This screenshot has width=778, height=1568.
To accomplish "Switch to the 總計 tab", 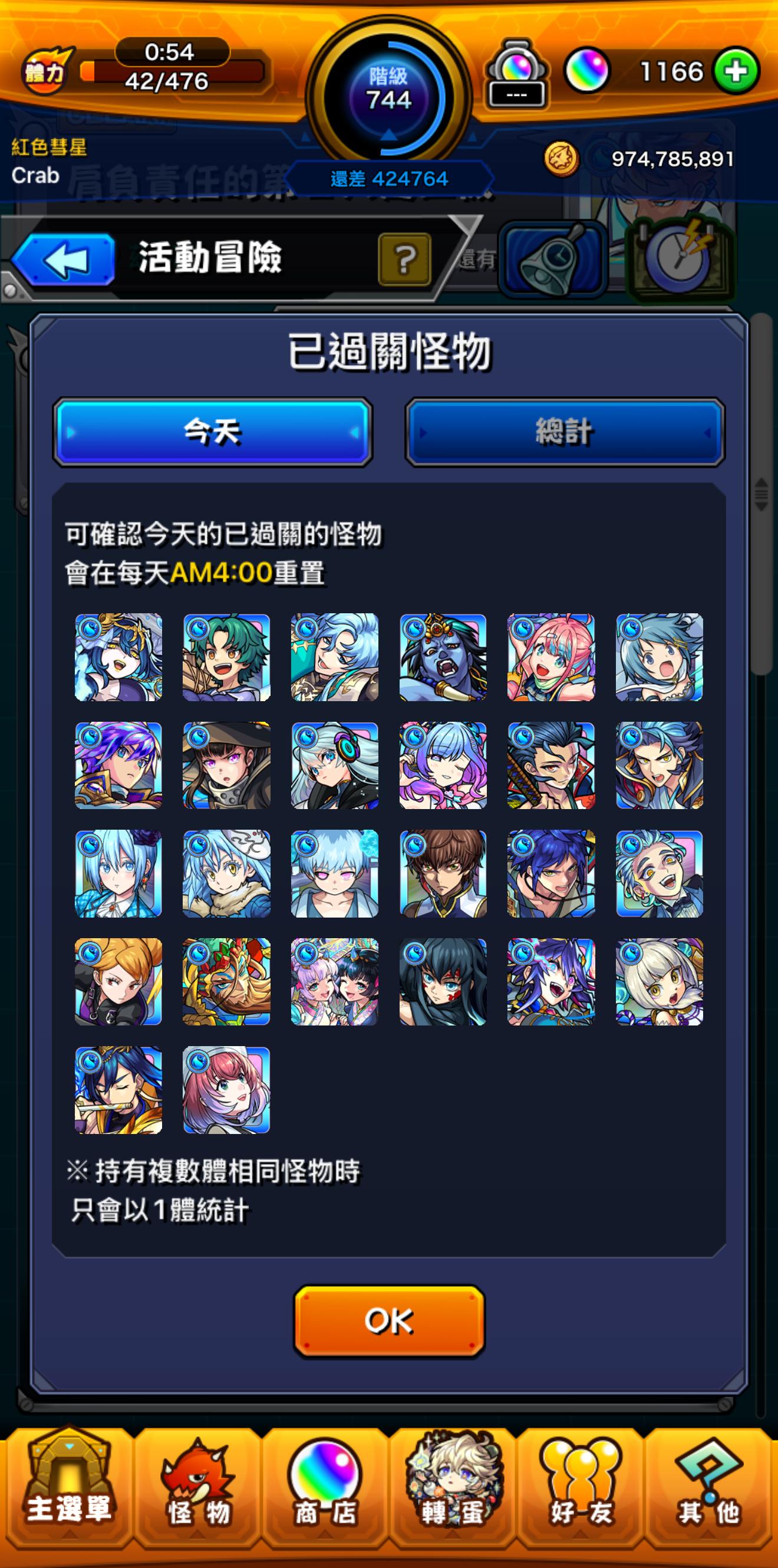I will coord(565,432).
